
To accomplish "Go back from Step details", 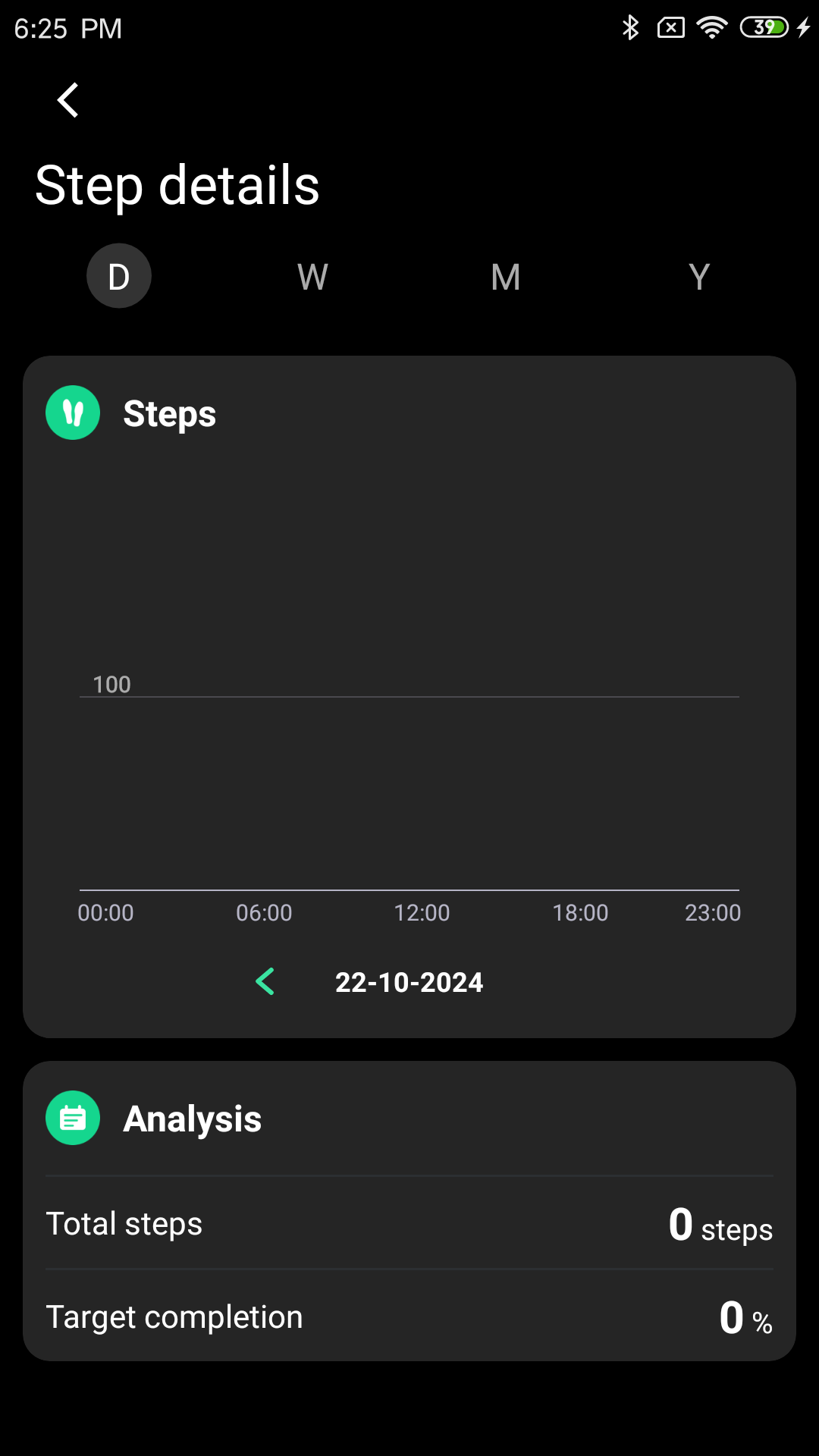I will [x=68, y=100].
